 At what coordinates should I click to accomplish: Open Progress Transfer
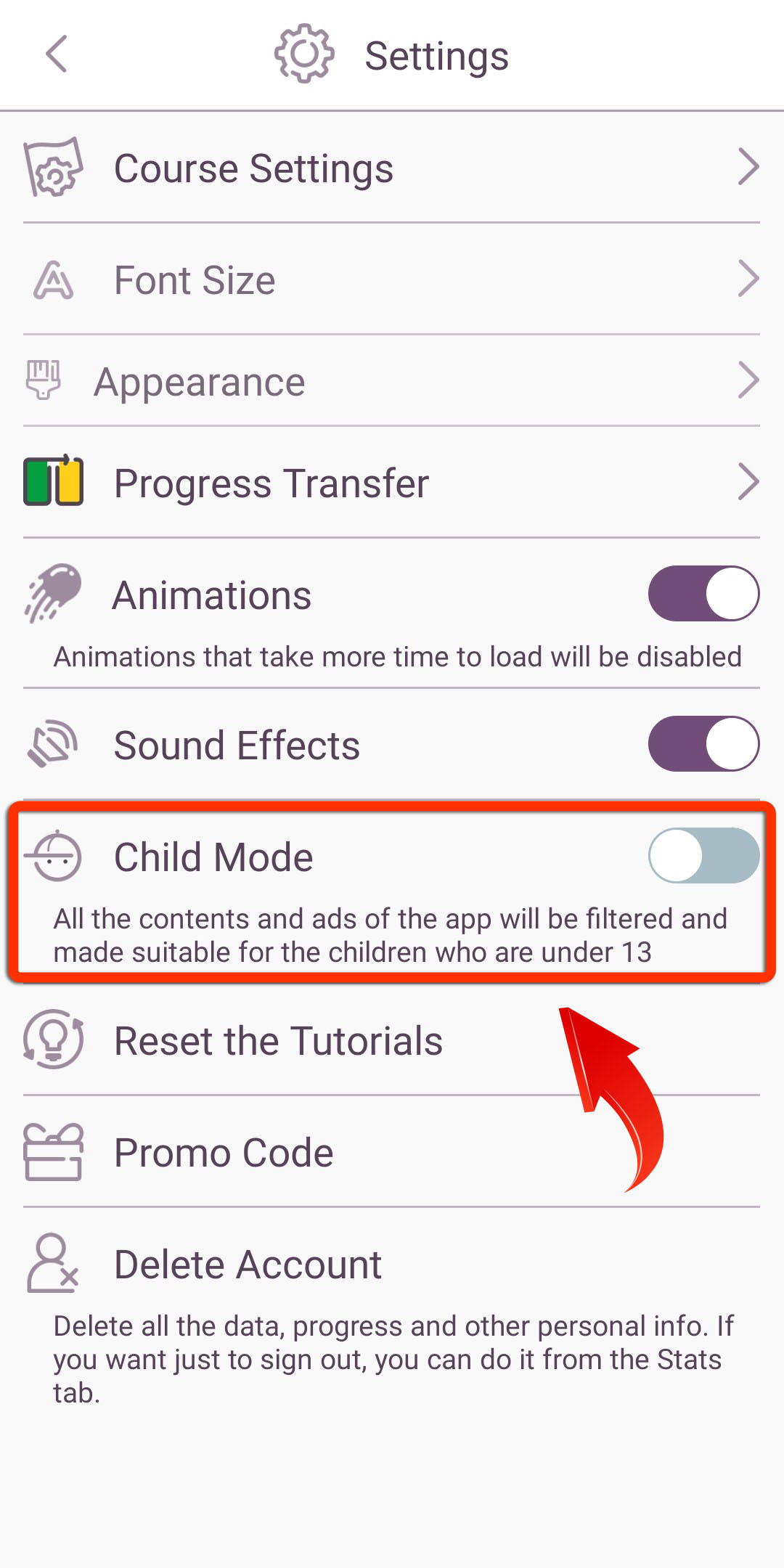click(392, 483)
